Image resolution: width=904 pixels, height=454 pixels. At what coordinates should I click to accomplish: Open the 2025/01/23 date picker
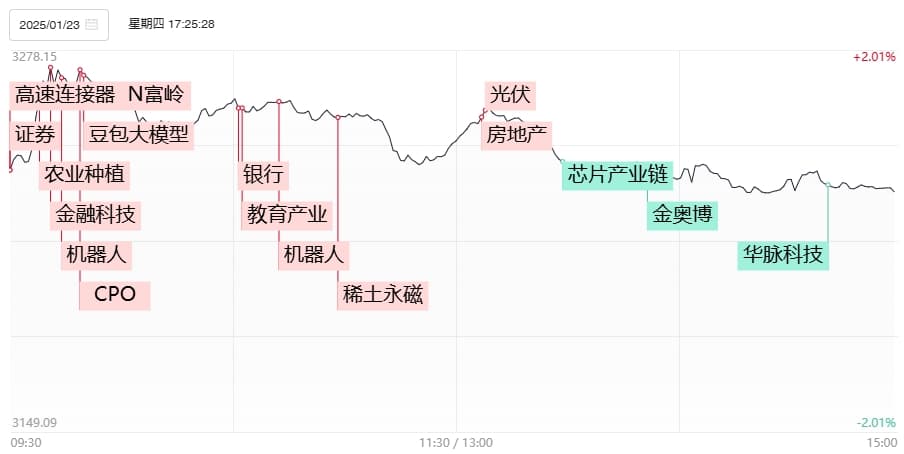pos(57,24)
